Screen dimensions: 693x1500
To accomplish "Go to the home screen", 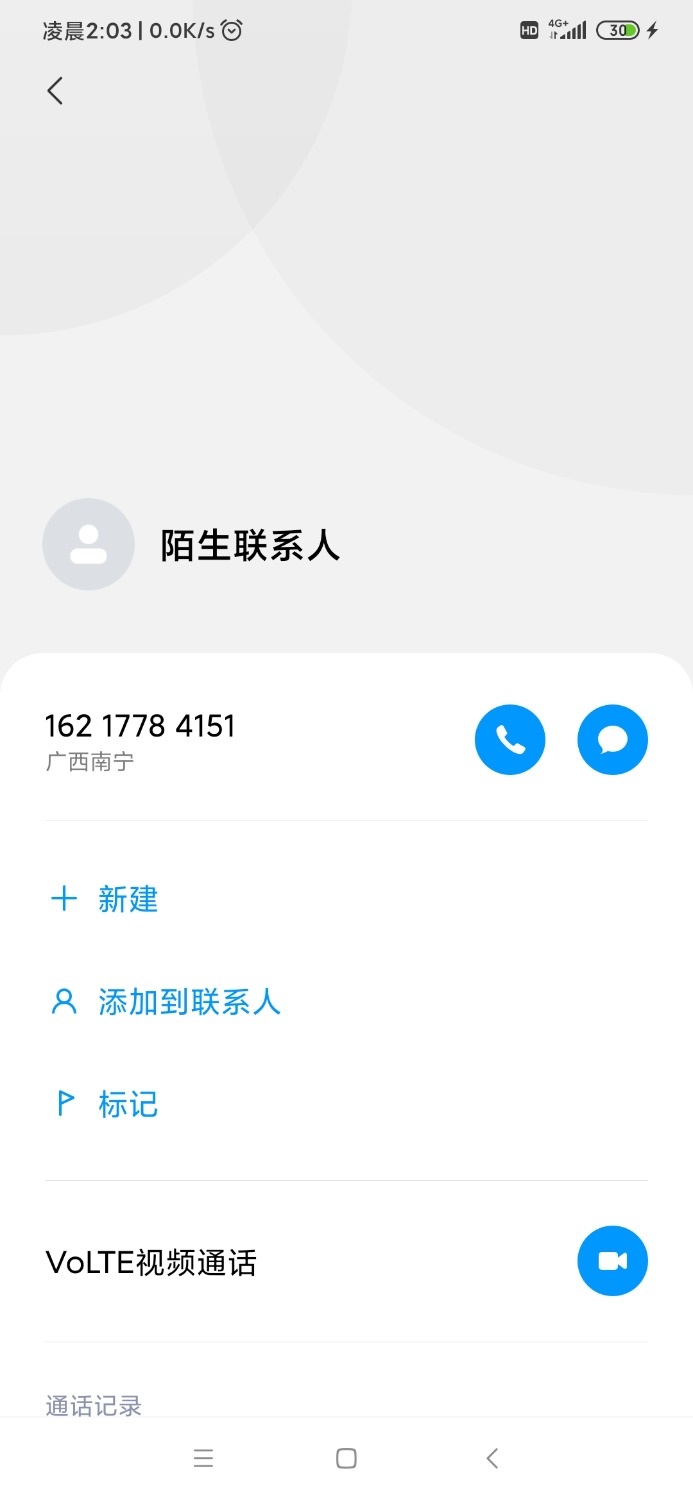I will [346, 1459].
